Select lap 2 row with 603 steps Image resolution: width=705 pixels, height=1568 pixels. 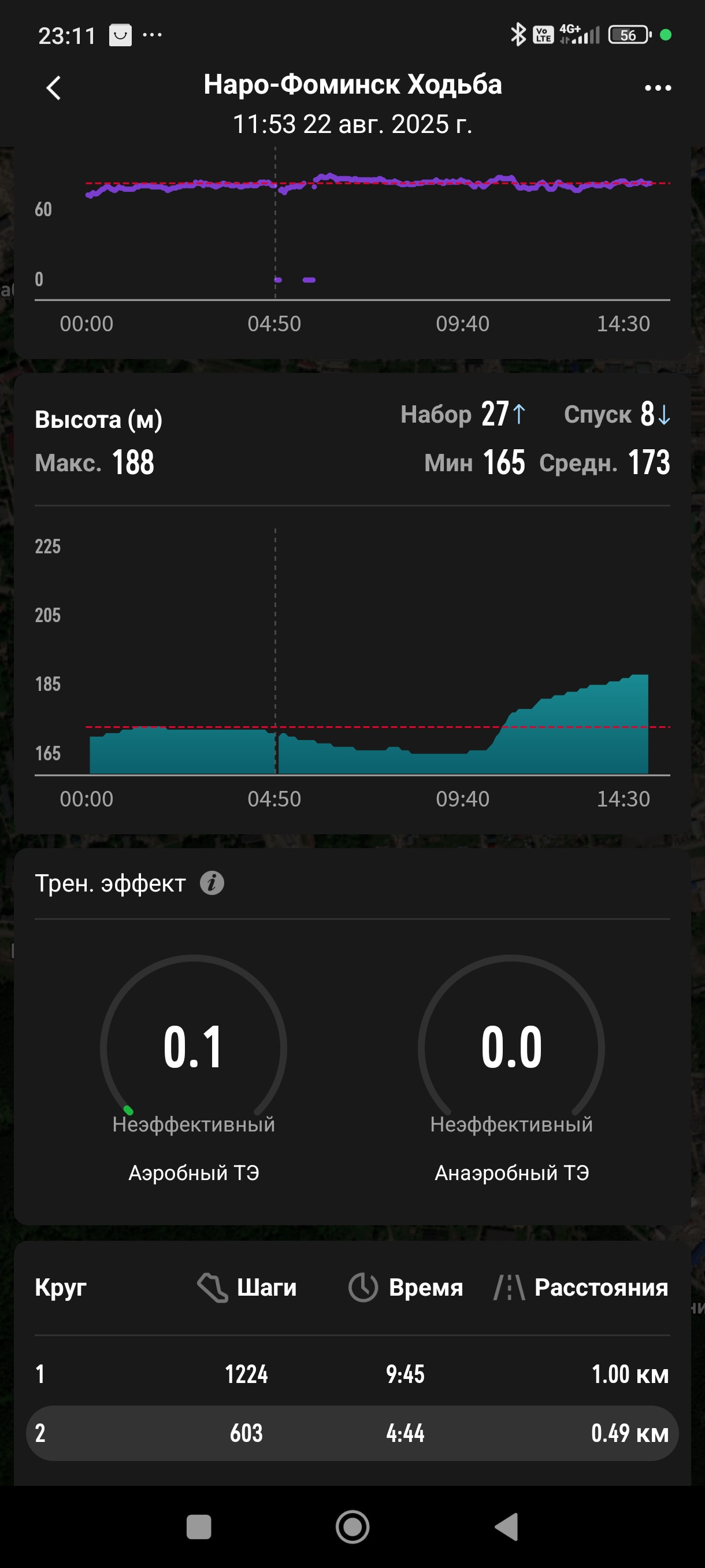(352, 1433)
